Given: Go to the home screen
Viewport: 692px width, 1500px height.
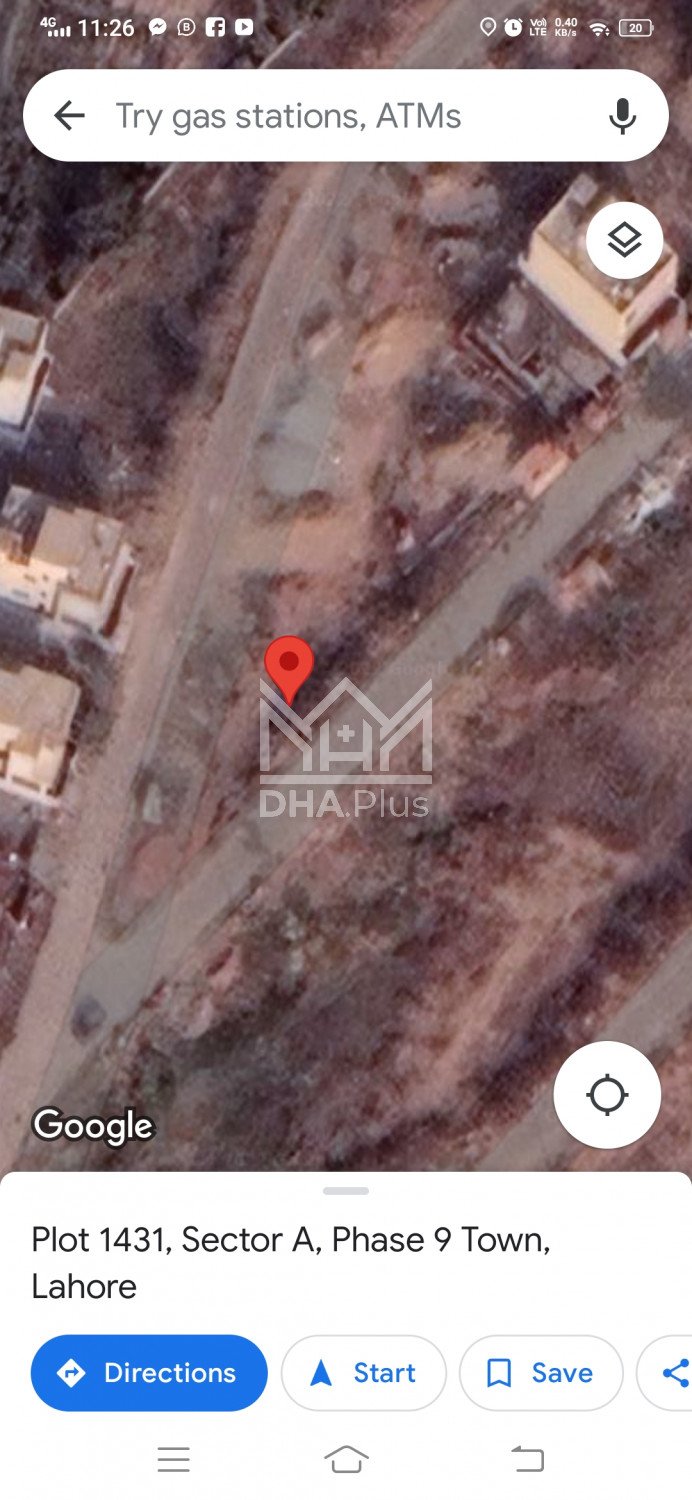Looking at the screenshot, I should click(346, 1460).
